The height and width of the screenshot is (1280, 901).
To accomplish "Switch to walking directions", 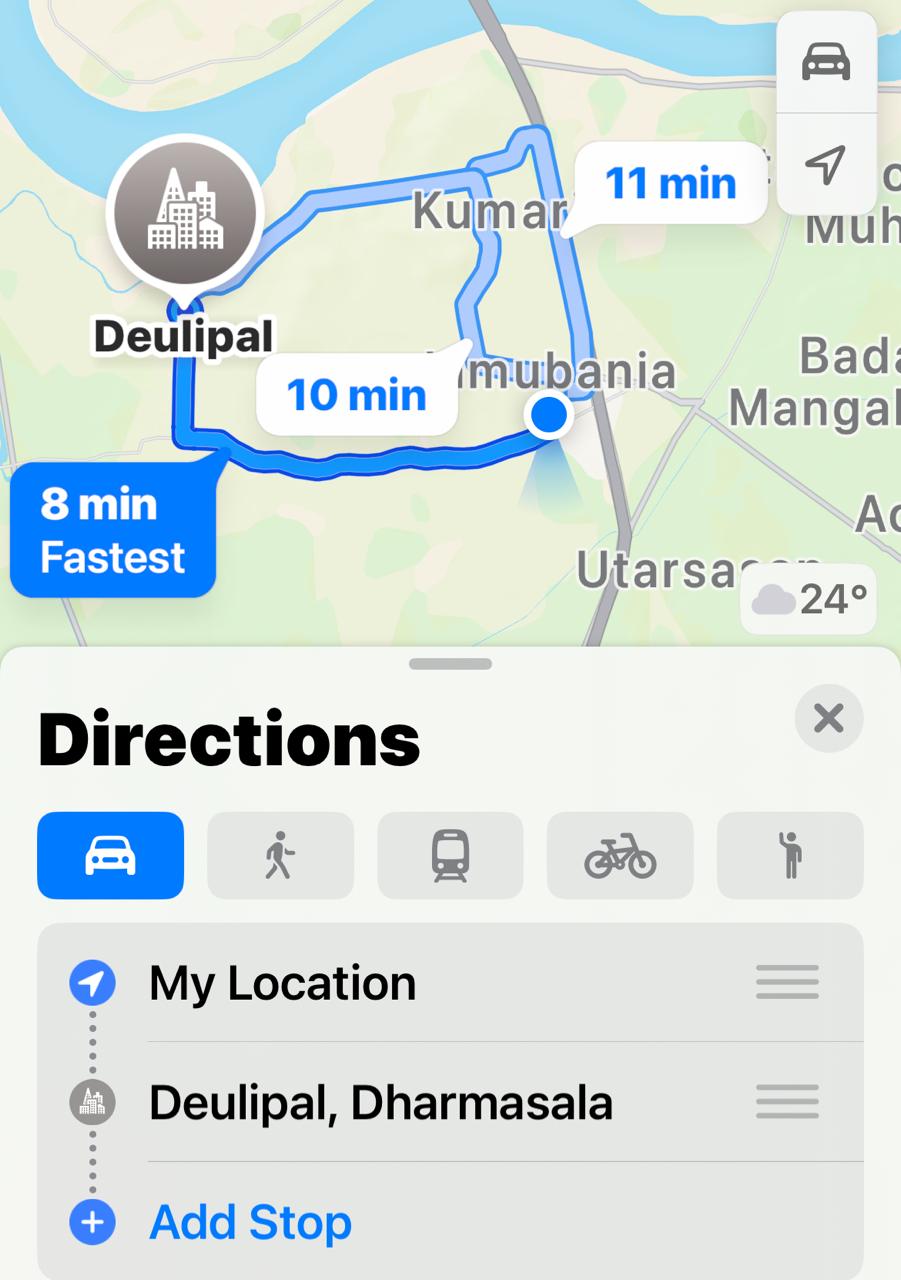I will point(280,856).
